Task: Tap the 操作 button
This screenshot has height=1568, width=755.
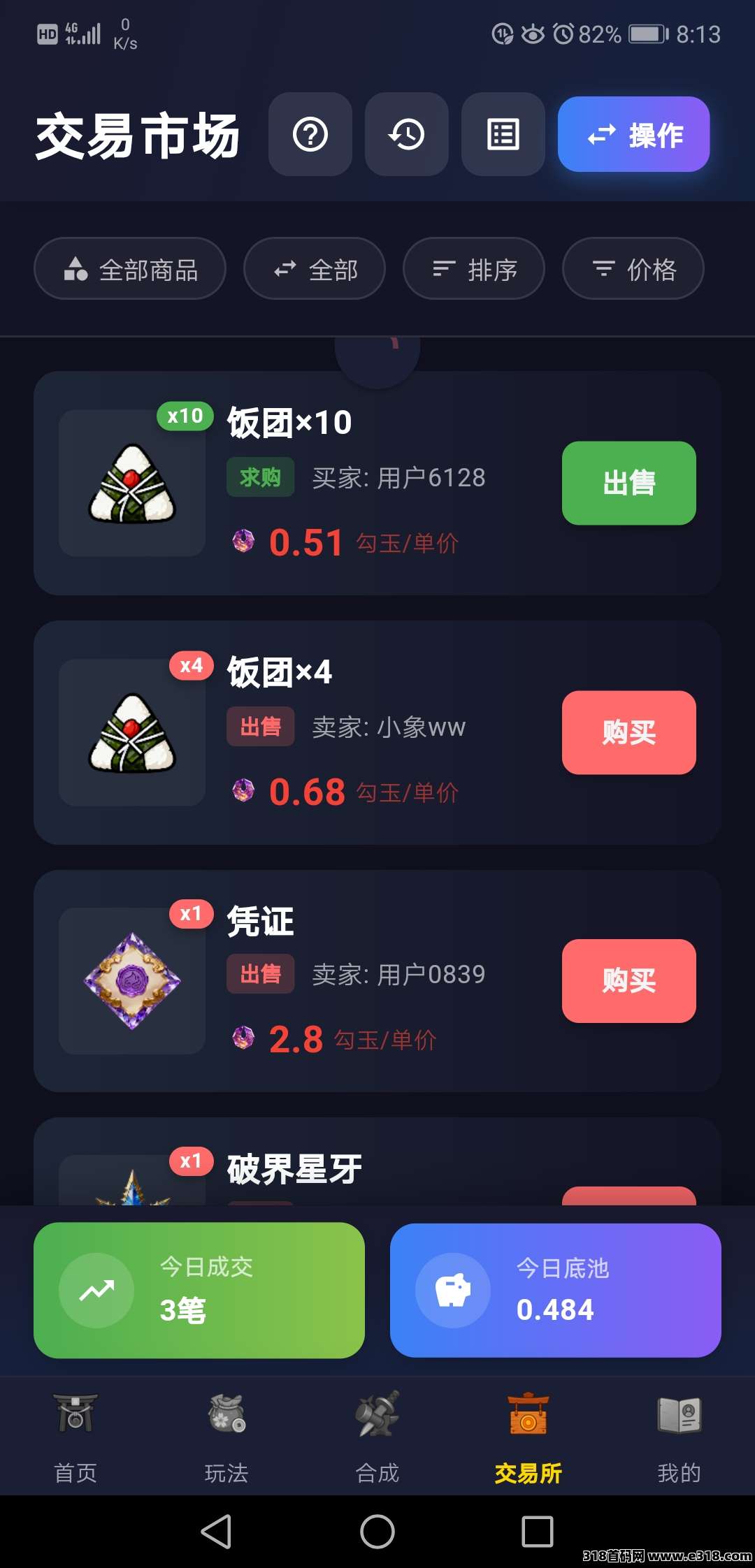Action: point(633,134)
